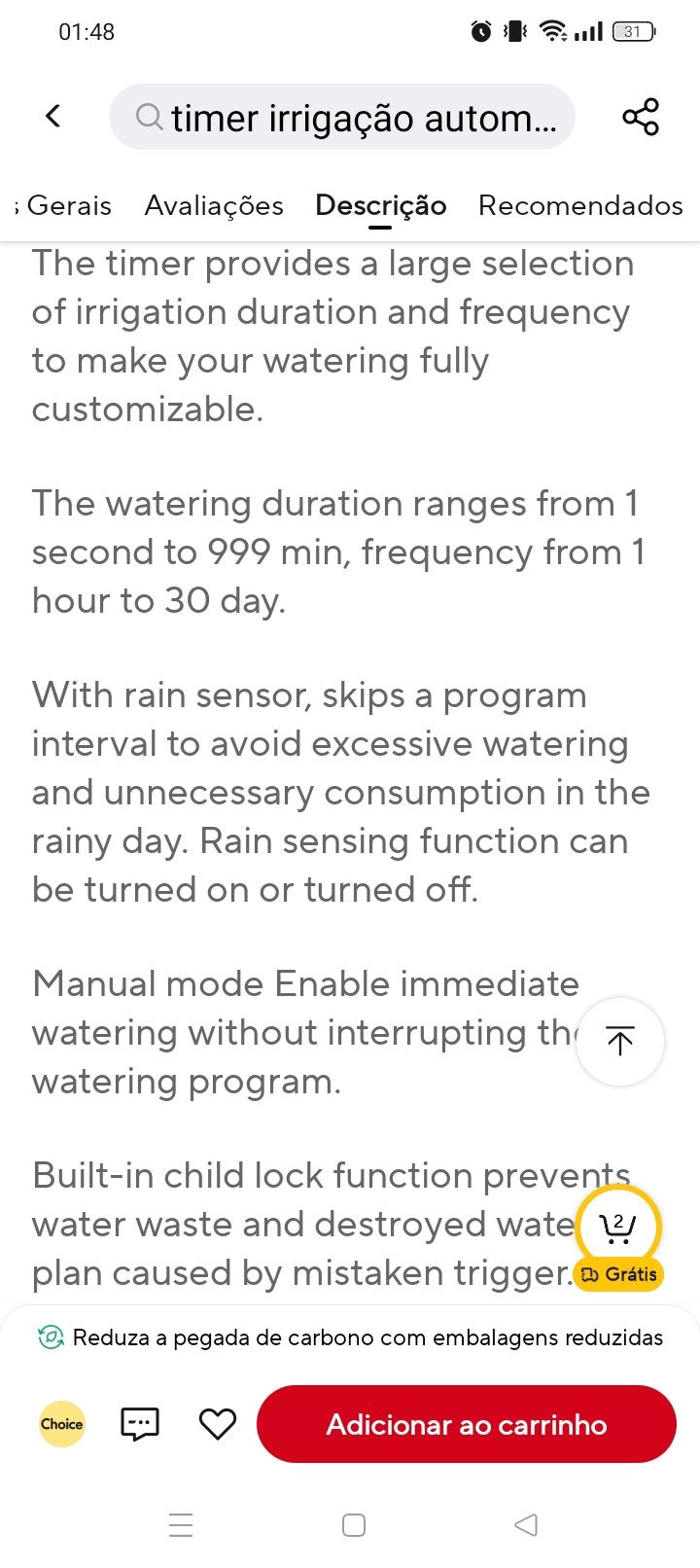
Task: Open carbon footprint reduced packaging info
Action: click(350, 1337)
